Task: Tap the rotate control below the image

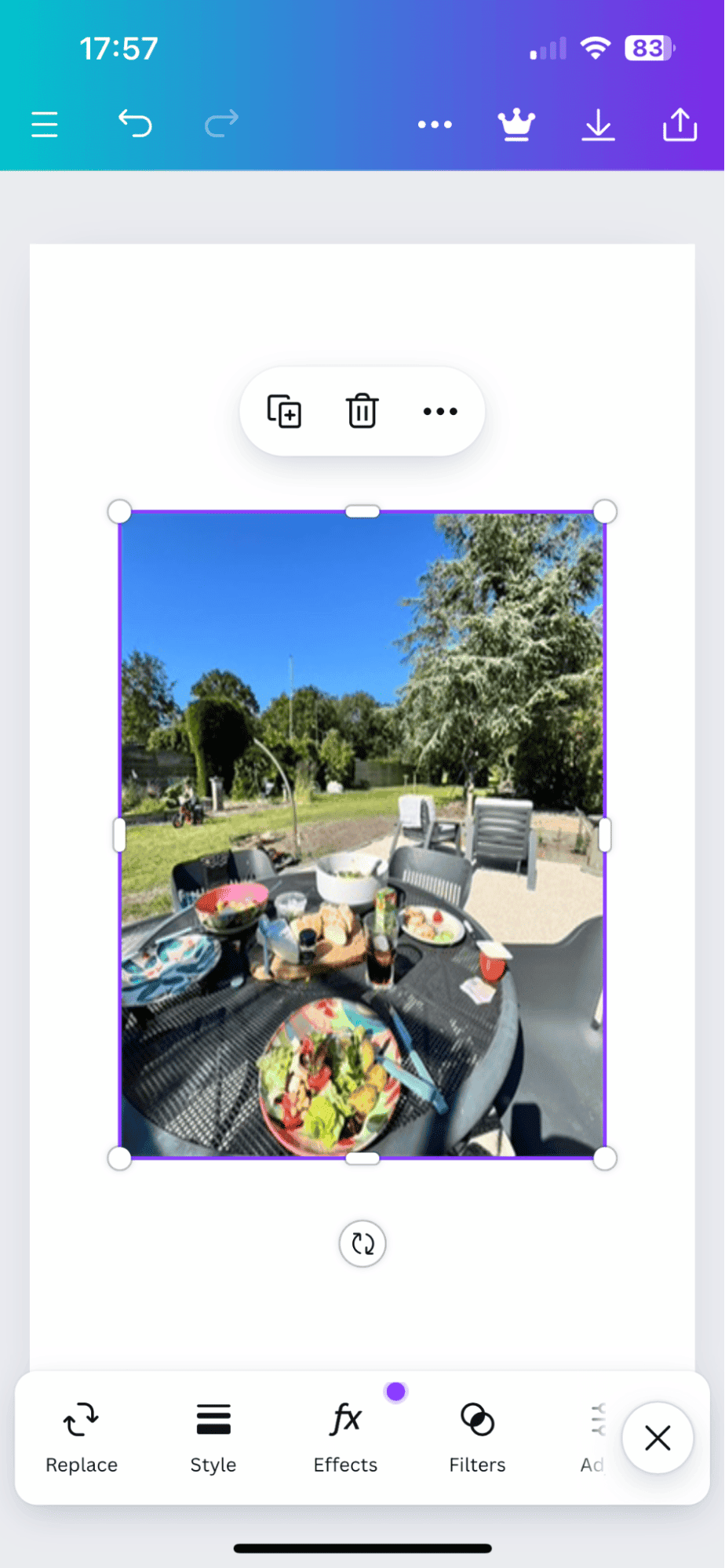Action: click(362, 1243)
